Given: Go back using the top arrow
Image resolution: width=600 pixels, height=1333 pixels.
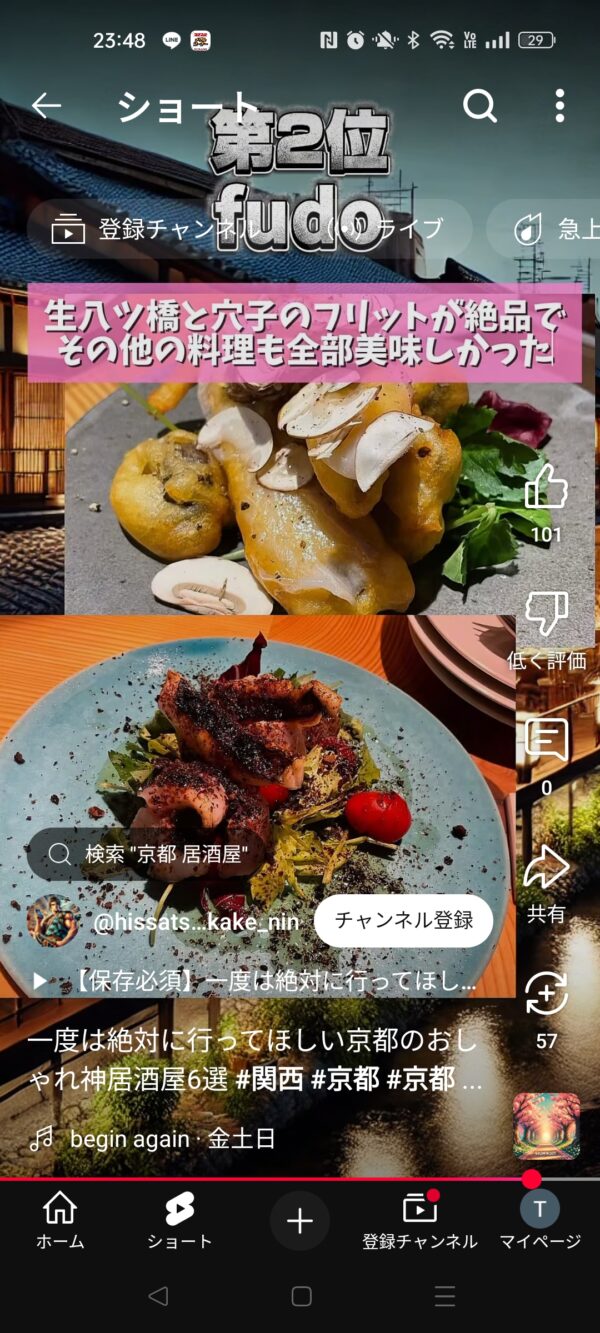Looking at the screenshot, I should (x=47, y=105).
